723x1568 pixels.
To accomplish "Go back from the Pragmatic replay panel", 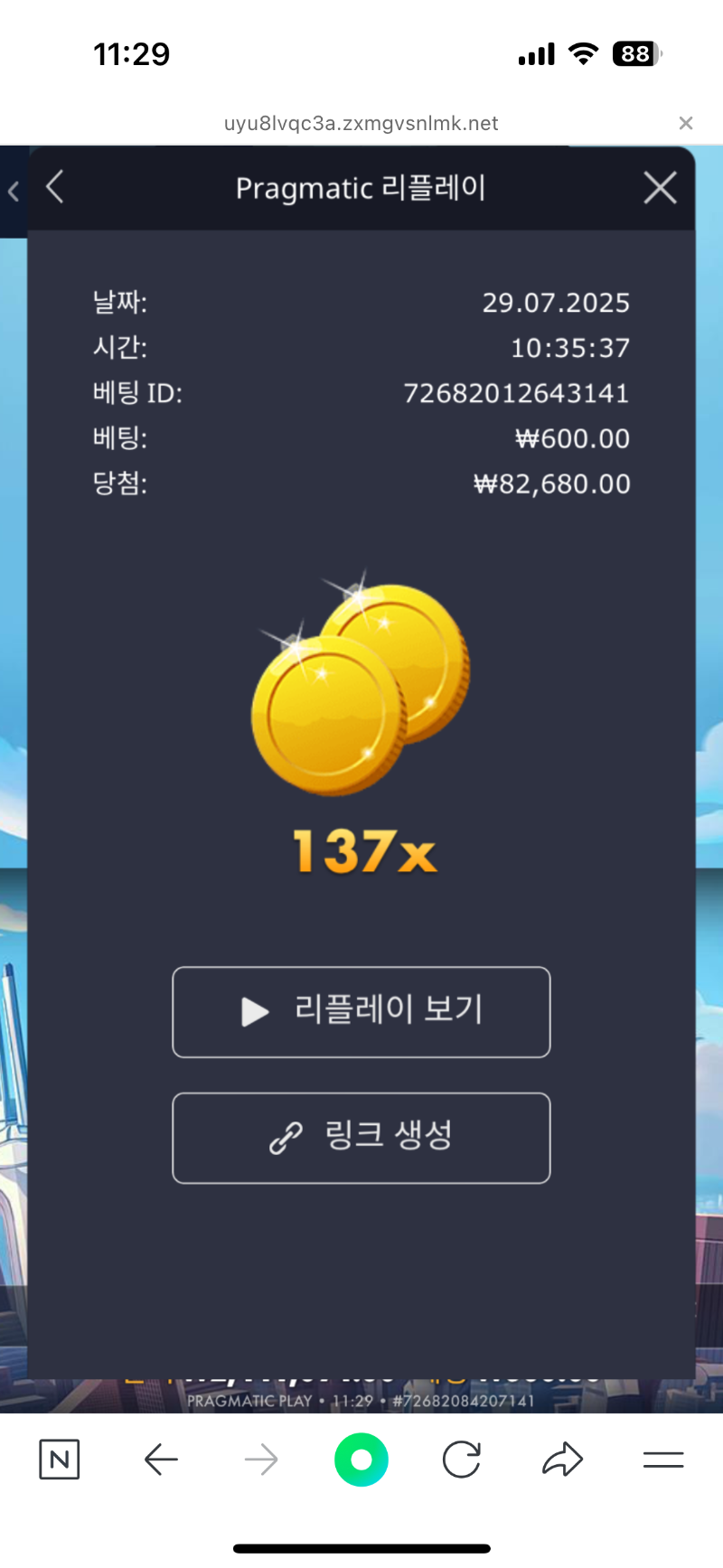I will (x=55, y=187).
